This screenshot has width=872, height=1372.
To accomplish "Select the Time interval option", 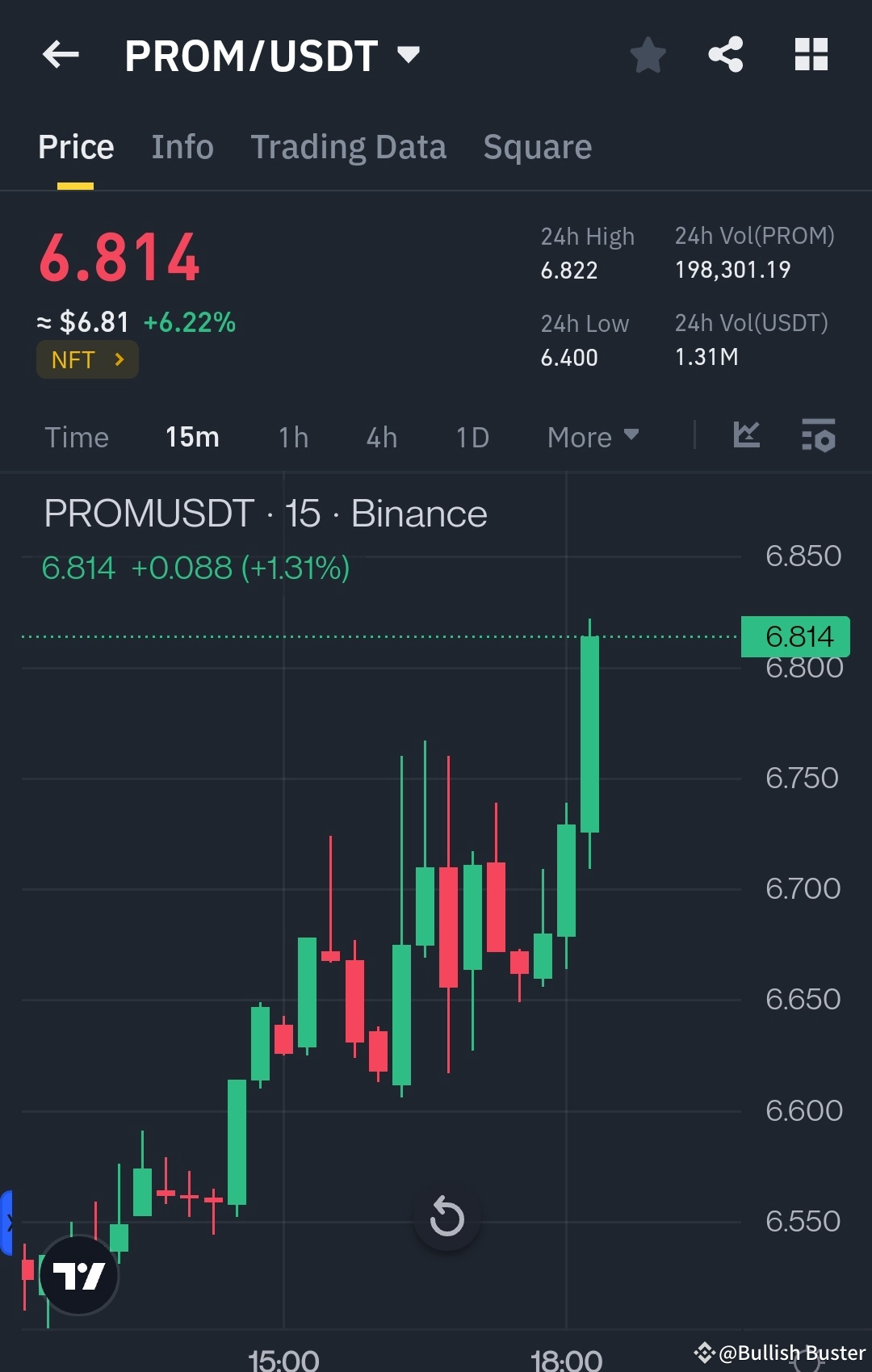I will [x=78, y=437].
